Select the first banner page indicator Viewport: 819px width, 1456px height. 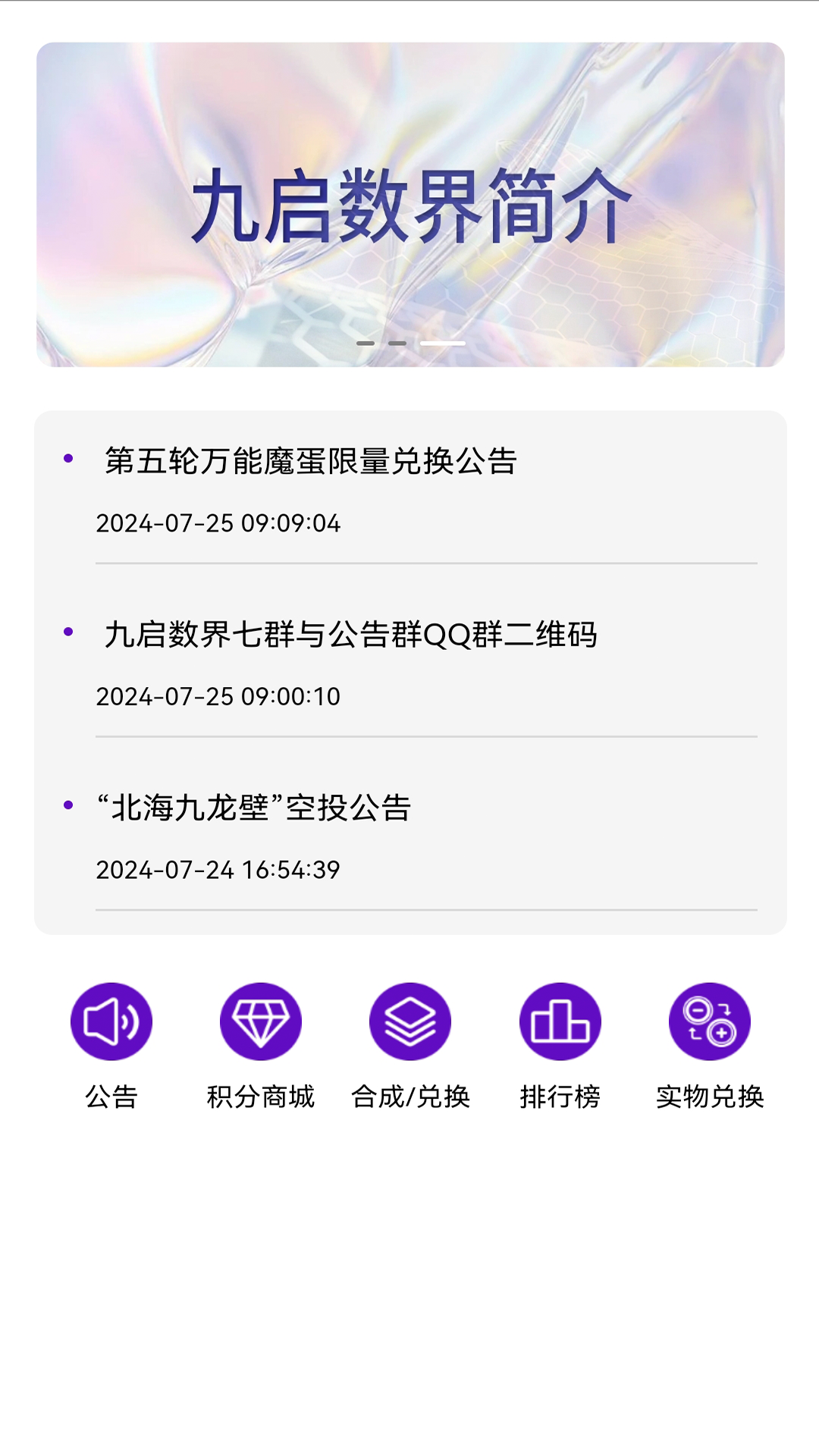(366, 344)
